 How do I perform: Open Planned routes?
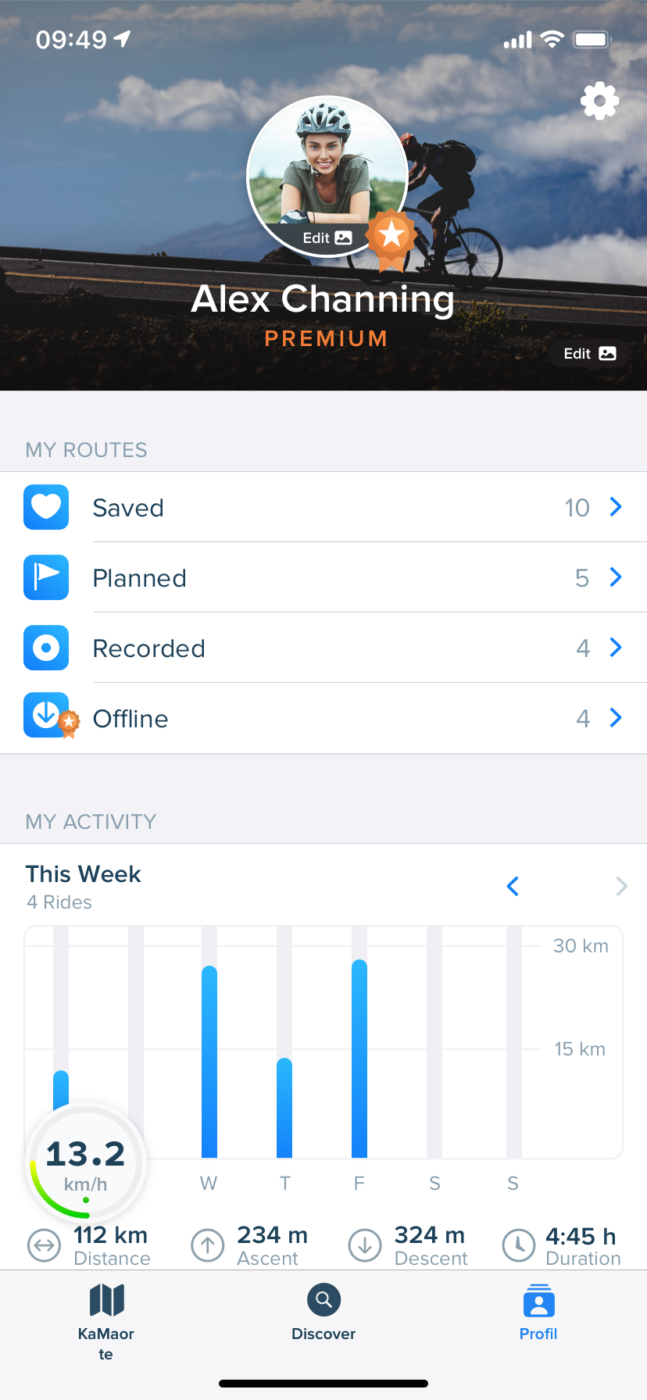pos(323,578)
